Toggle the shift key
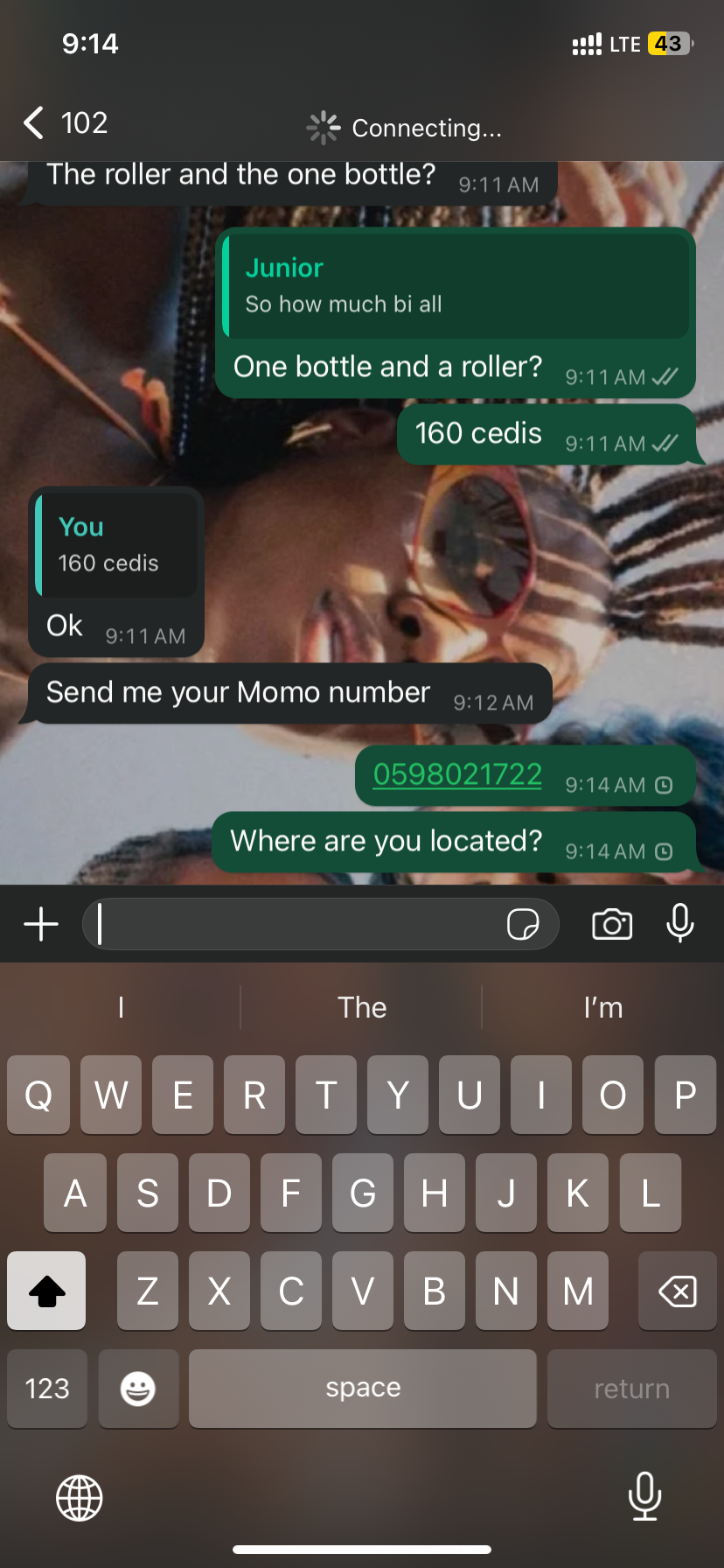The height and width of the screenshot is (1568, 724). pyautogui.click(x=47, y=1291)
